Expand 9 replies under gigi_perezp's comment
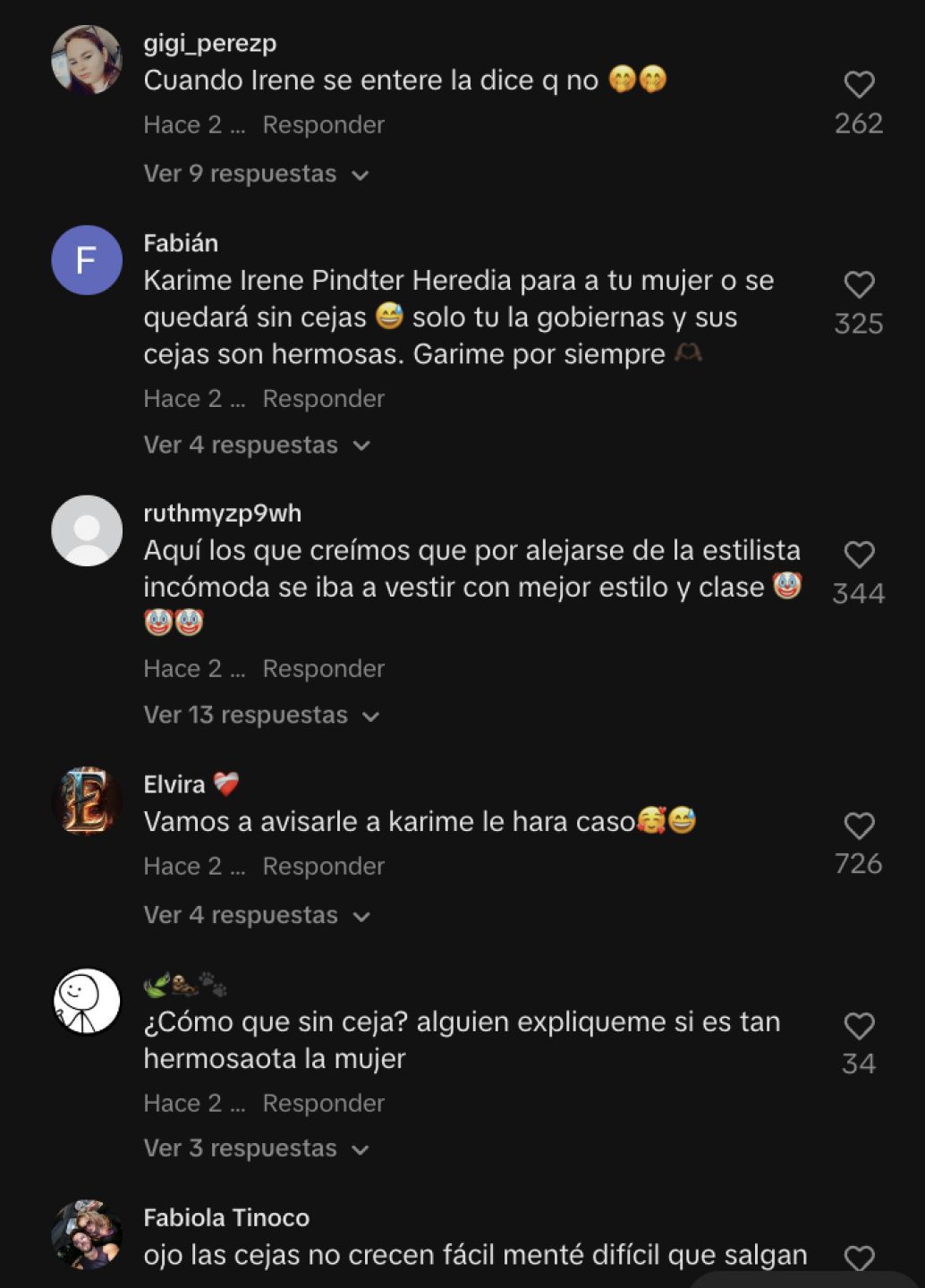The width and height of the screenshot is (925, 1288). (x=256, y=174)
